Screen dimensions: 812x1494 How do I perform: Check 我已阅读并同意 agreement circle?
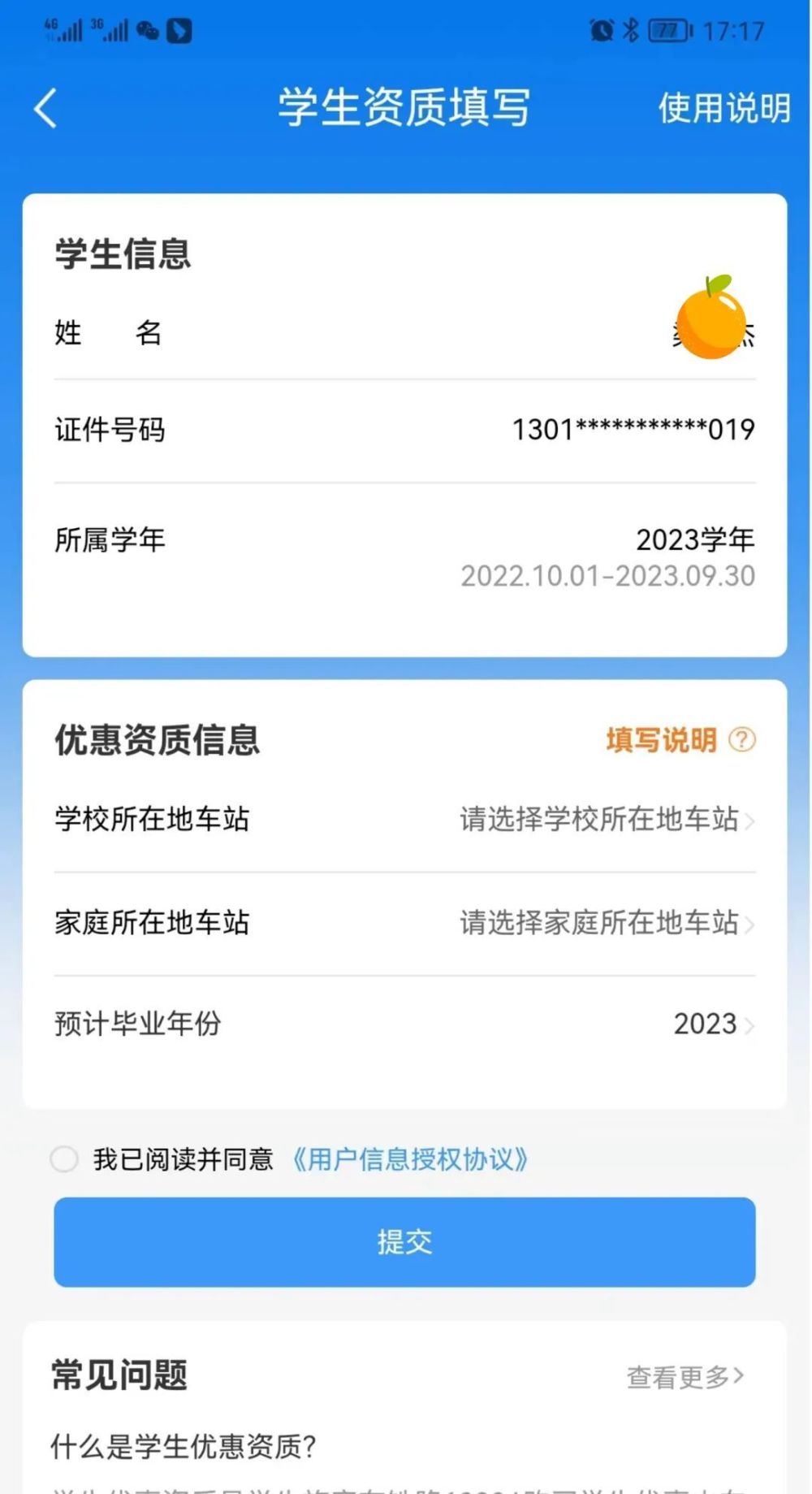click(64, 1159)
